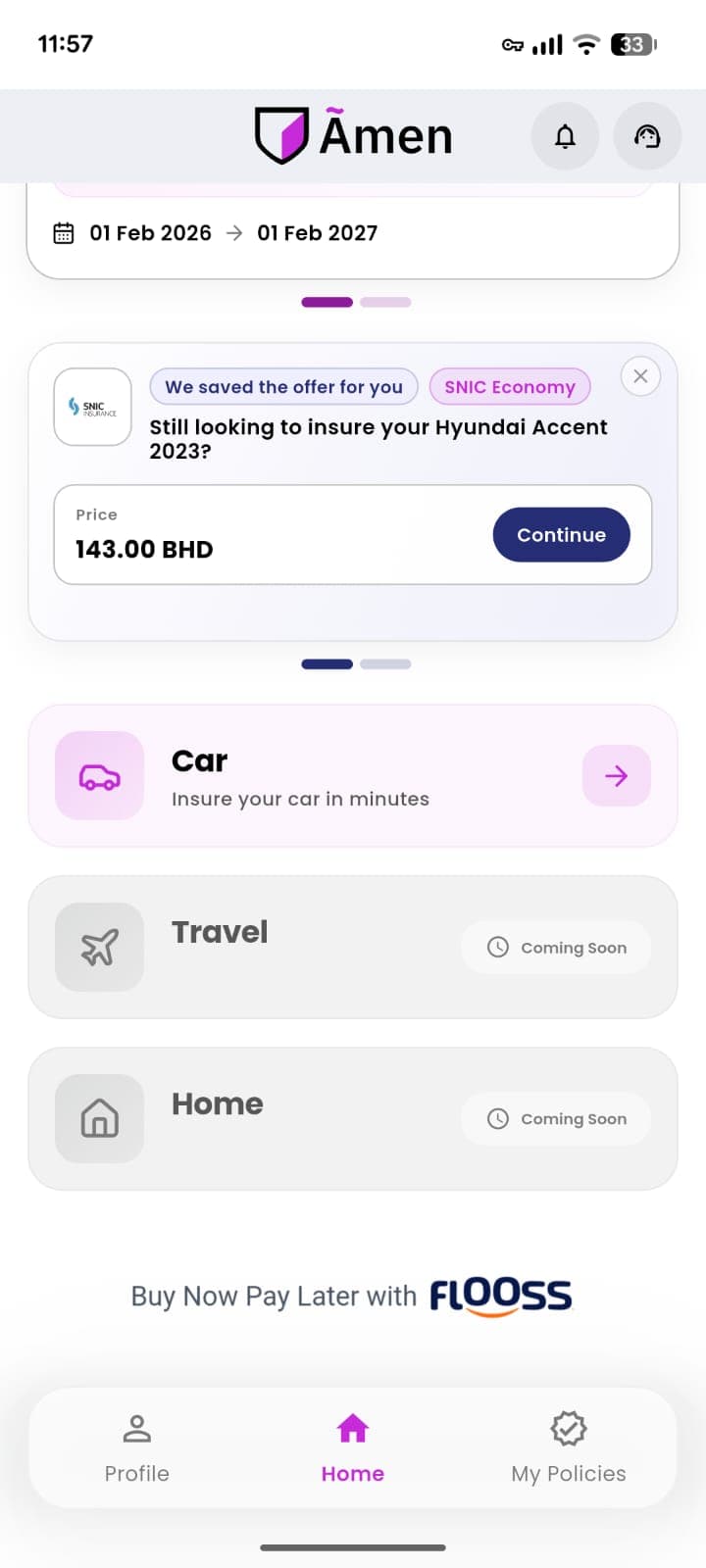
Task: Click the 01 Feb 2026 start date
Action: coord(150,232)
